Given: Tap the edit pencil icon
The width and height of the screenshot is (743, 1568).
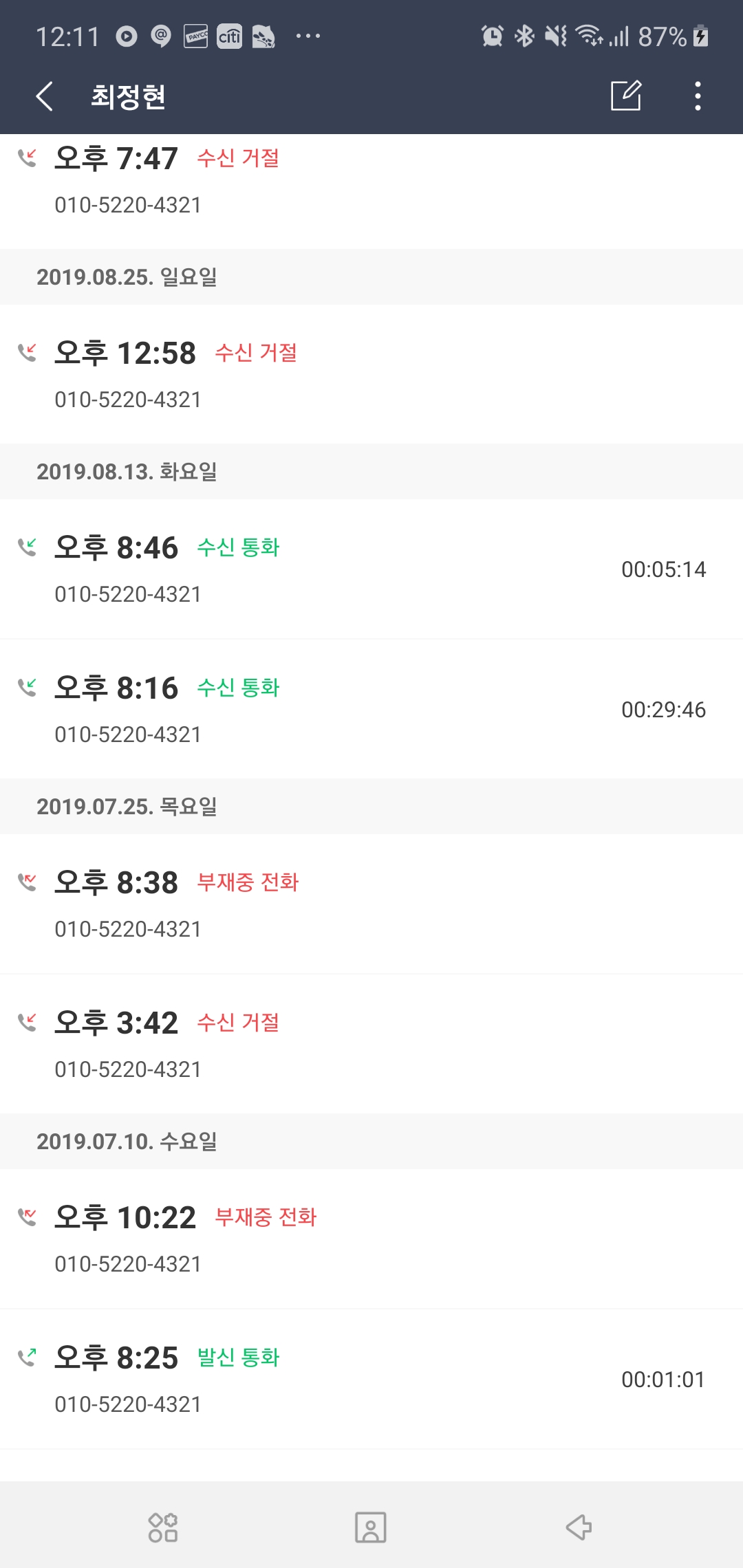Looking at the screenshot, I should [x=626, y=96].
